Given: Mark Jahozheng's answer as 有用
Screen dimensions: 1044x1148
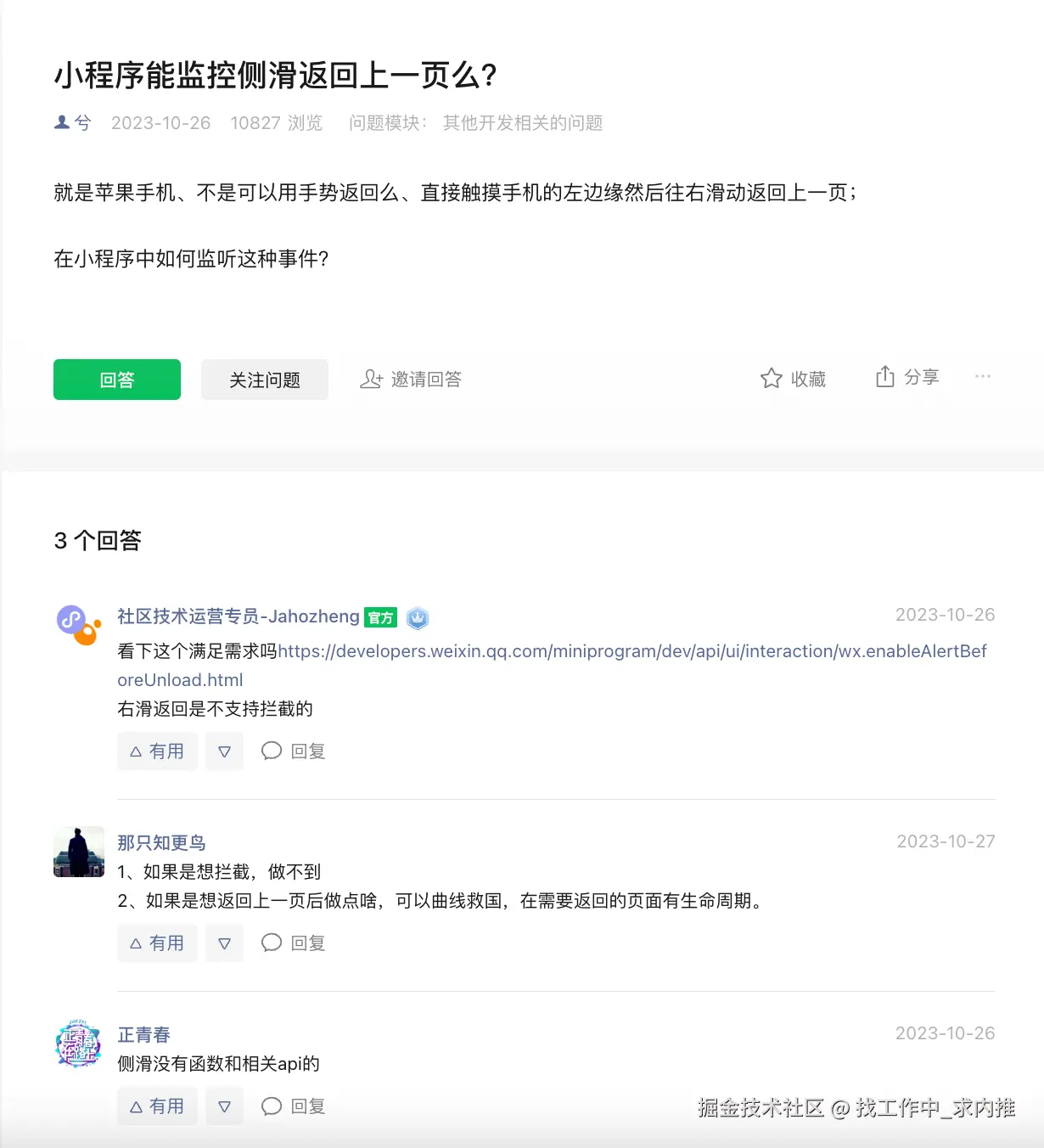Looking at the screenshot, I should tap(157, 751).
